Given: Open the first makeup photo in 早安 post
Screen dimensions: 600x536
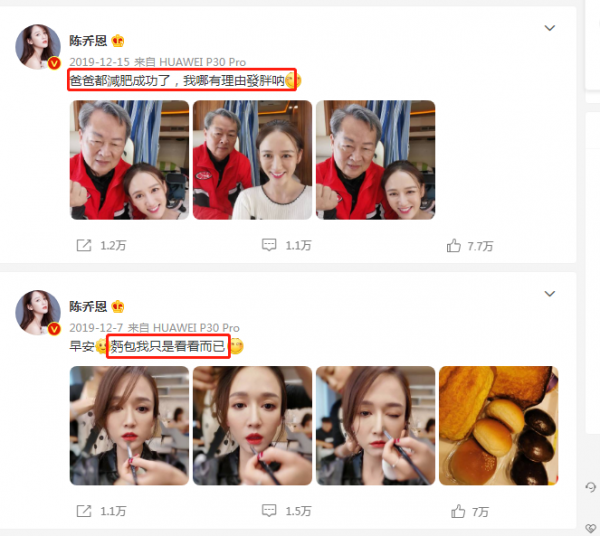Looking at the screenshot, I should [x=129, y=425].
